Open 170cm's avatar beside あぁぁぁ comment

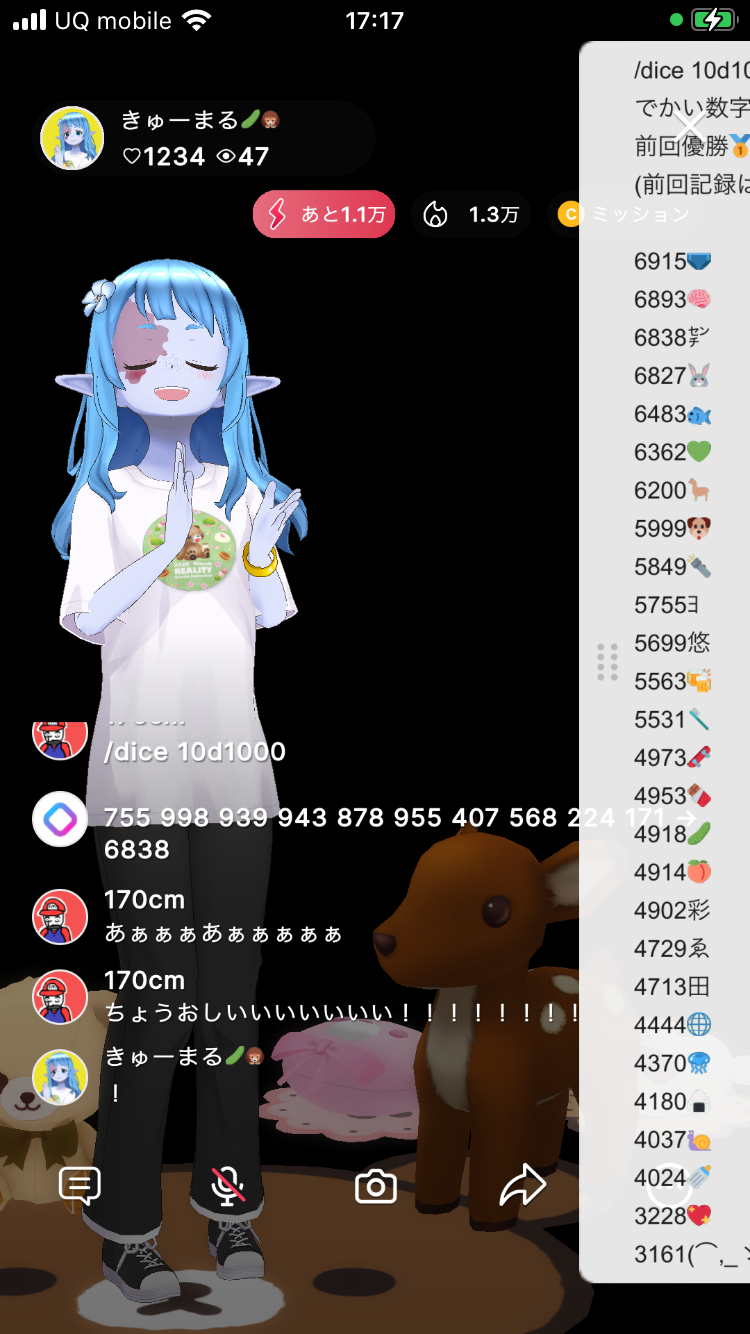[x=60, y=916]
